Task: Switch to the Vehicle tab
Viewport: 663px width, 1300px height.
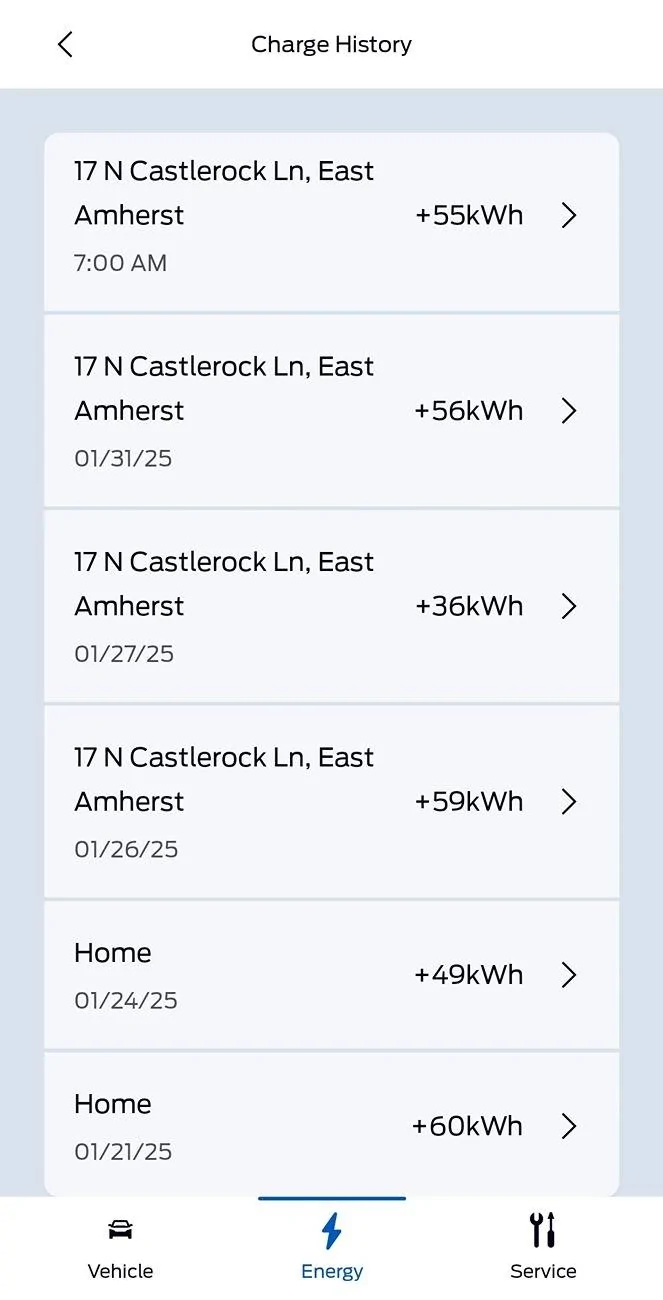Action: coord(121,1247)
